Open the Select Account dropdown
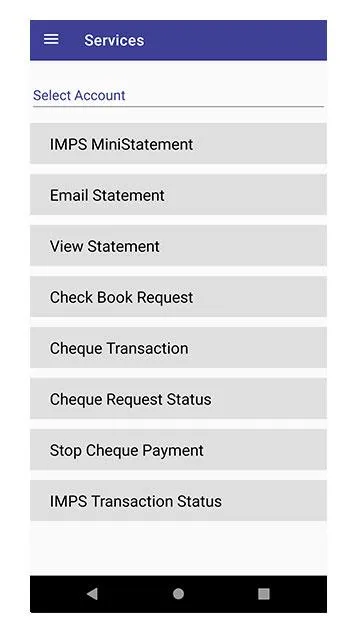Viewport: 360px width, 640px height. pyautogui.click(x=178, y=96)
